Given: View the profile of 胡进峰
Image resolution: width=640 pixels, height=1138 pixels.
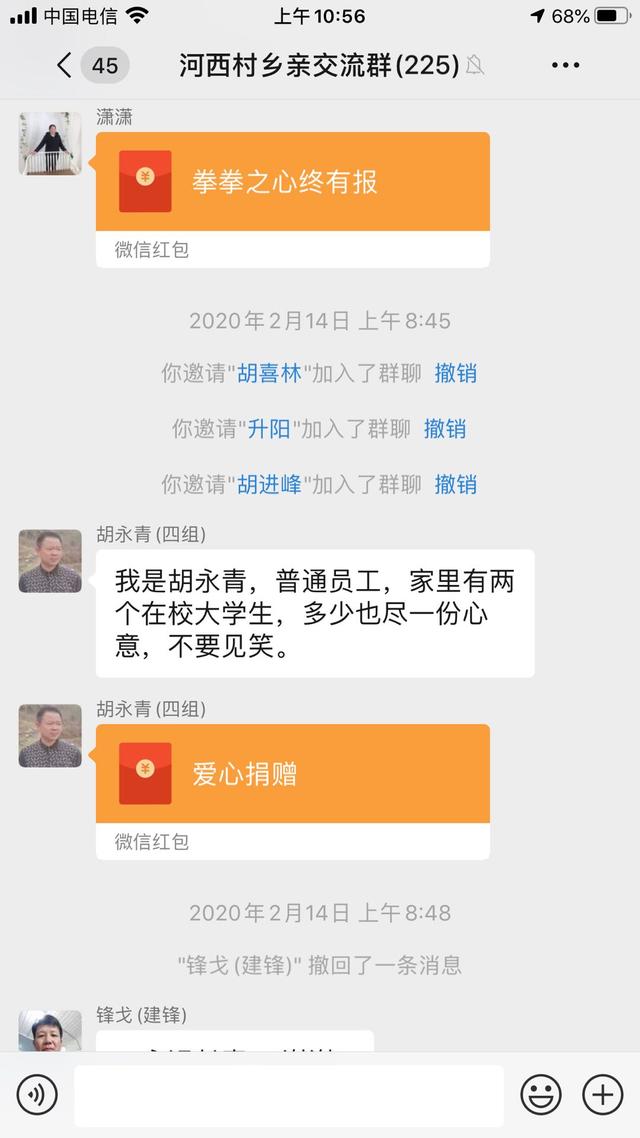Looking at the screenshot, I should (269, 485).
